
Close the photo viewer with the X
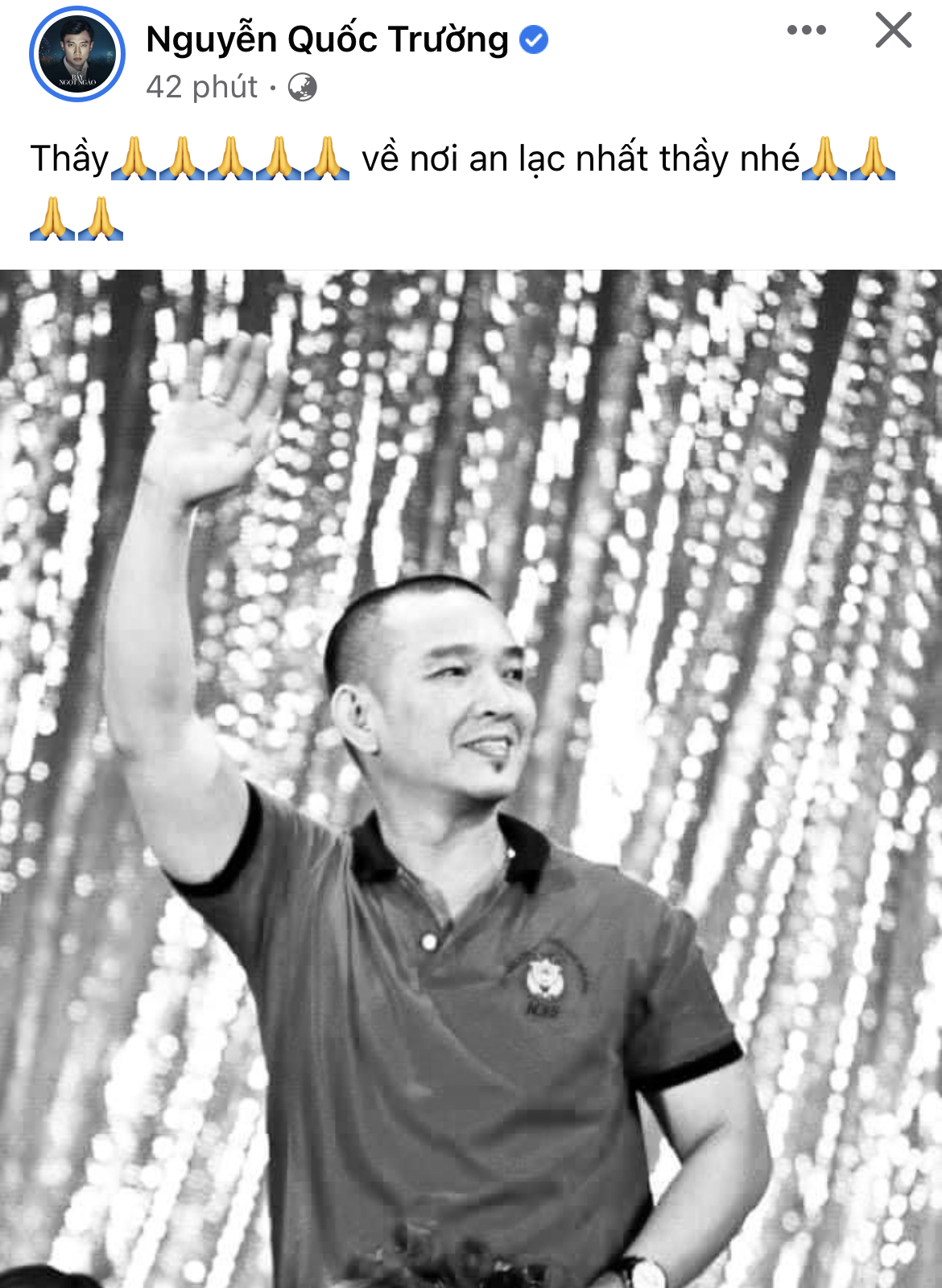click(x=892, y=31)
